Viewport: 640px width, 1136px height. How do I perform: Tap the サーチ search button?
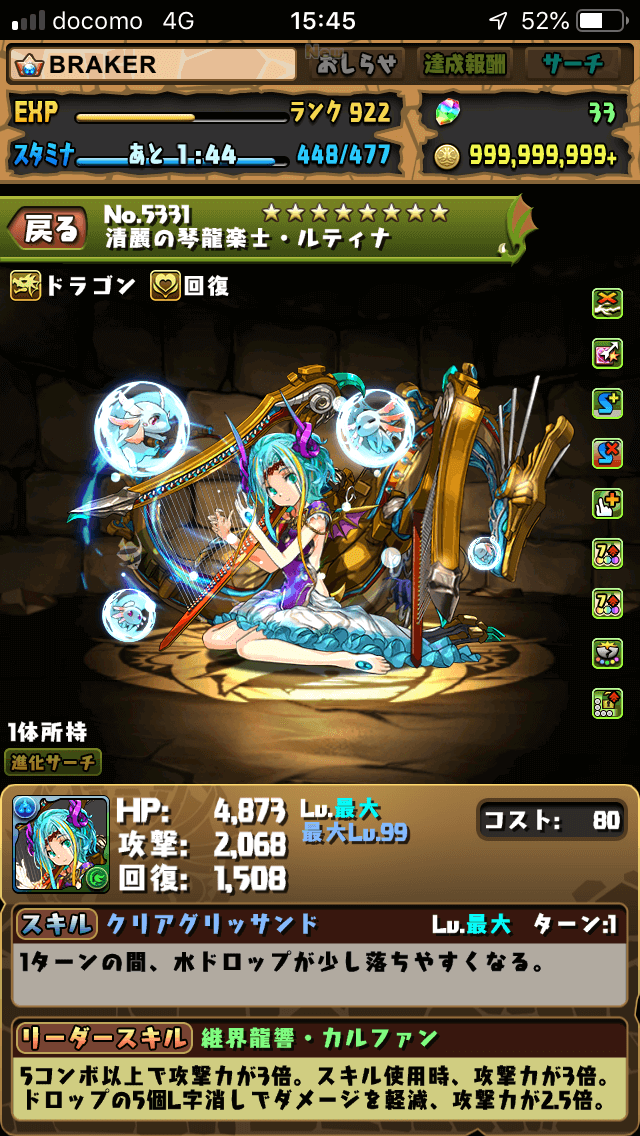pyautogui.click(x=574, y=64)
